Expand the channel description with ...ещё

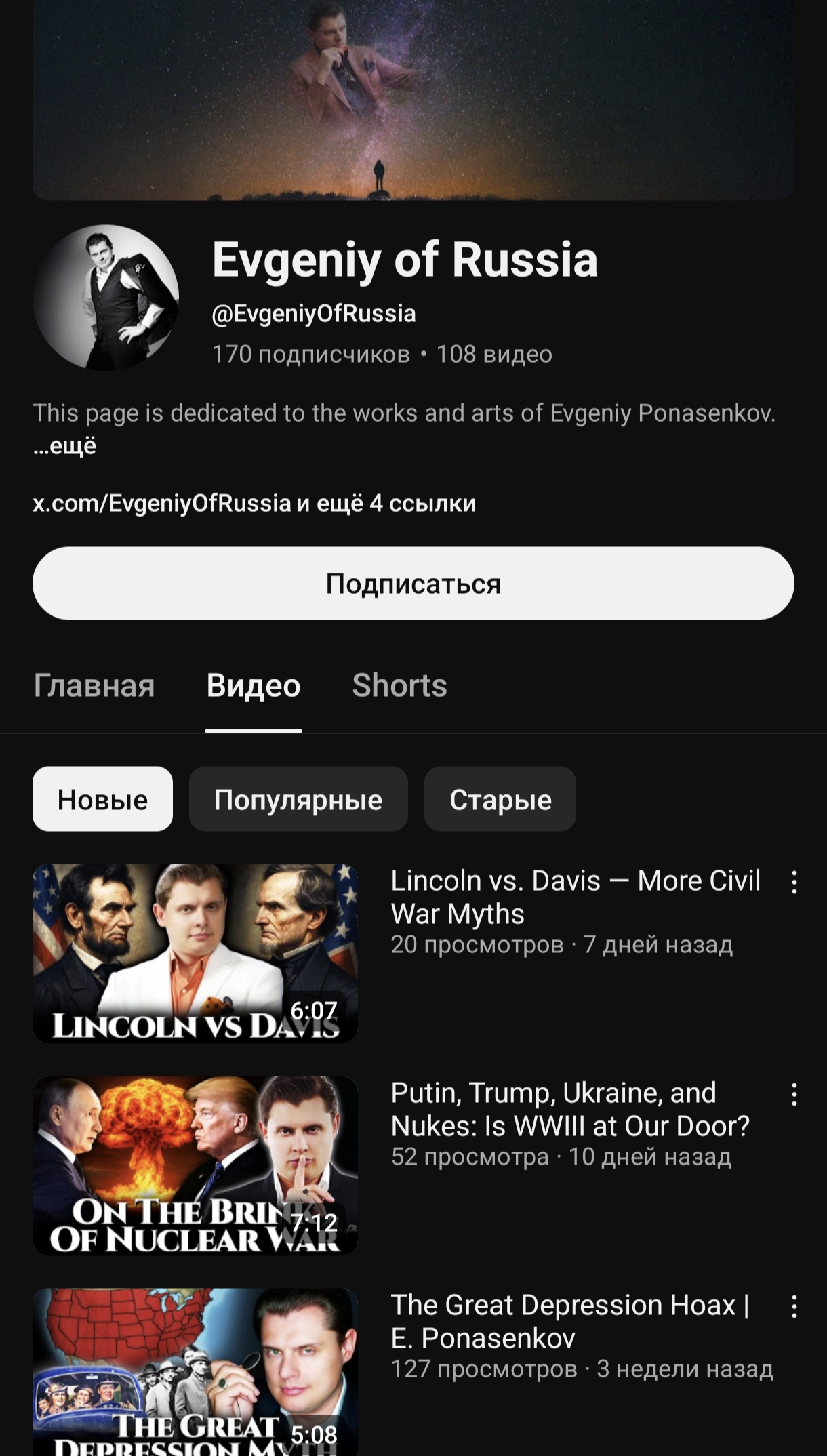coord(65,446)
